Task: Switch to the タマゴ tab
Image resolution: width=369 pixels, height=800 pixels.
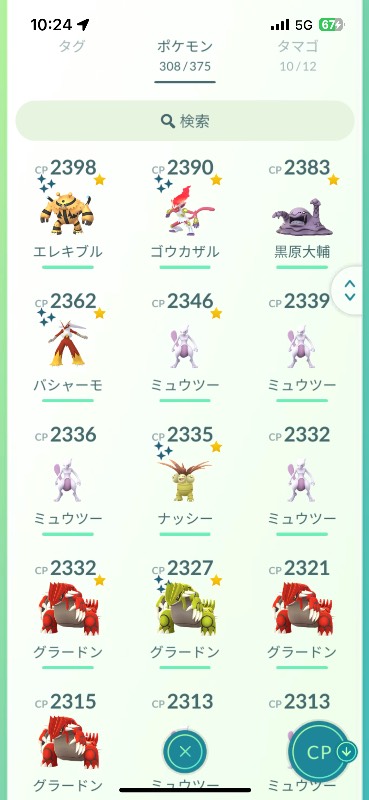Action: [x=298, y=46]
